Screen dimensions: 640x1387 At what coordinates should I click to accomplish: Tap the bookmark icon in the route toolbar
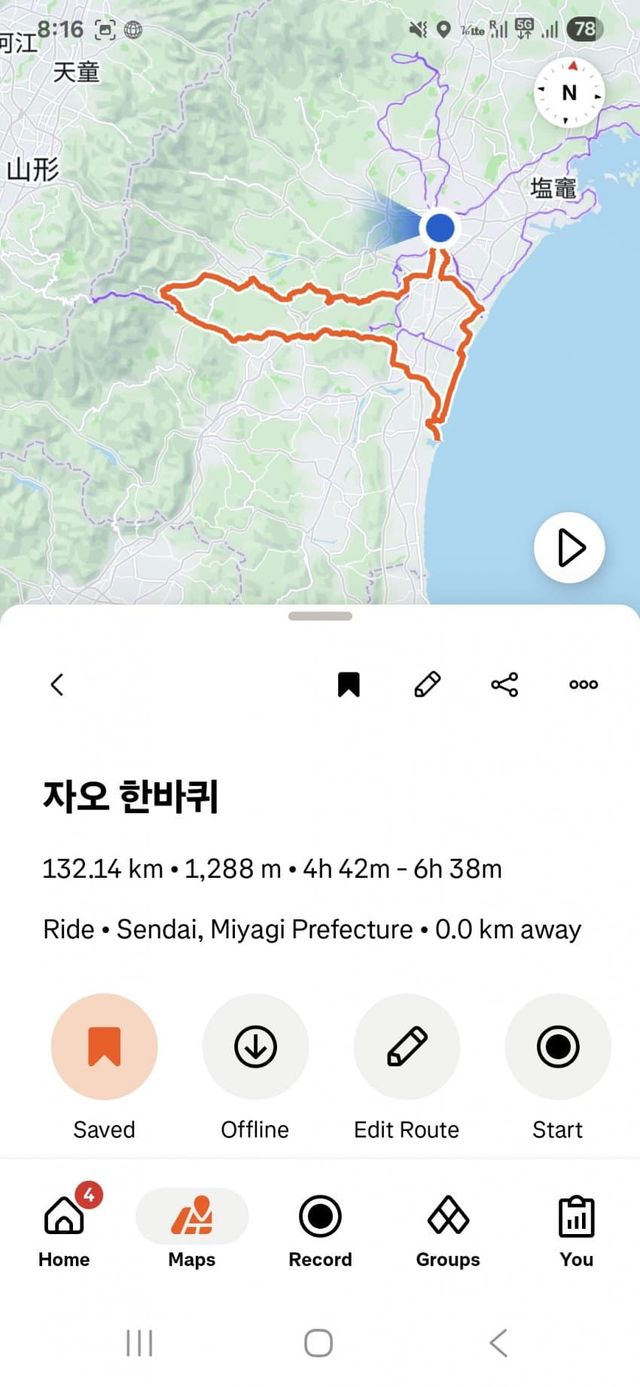(x=348, y=685)
